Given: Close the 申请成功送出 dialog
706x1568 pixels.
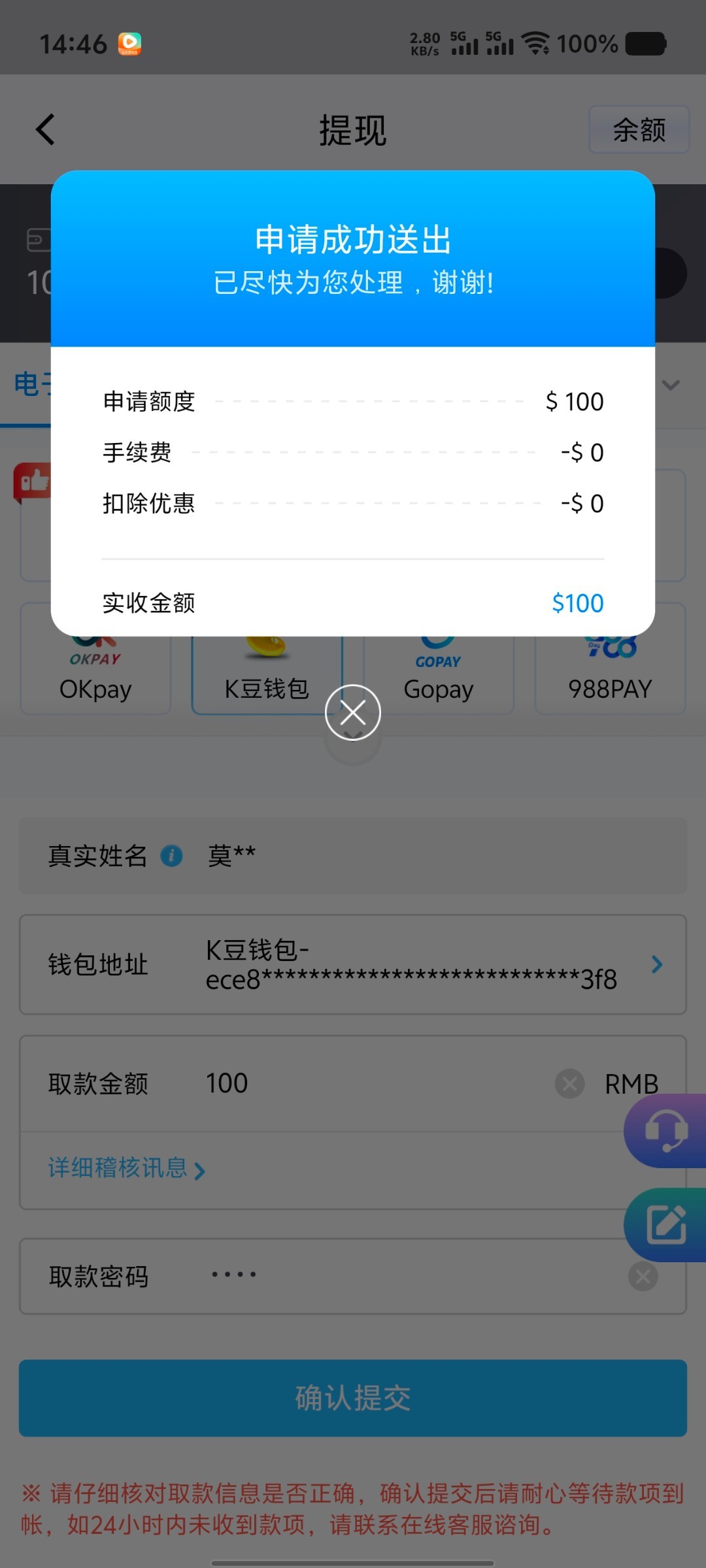Looking at the screenshot, I should pyautogui.click(x=353, y=712).
